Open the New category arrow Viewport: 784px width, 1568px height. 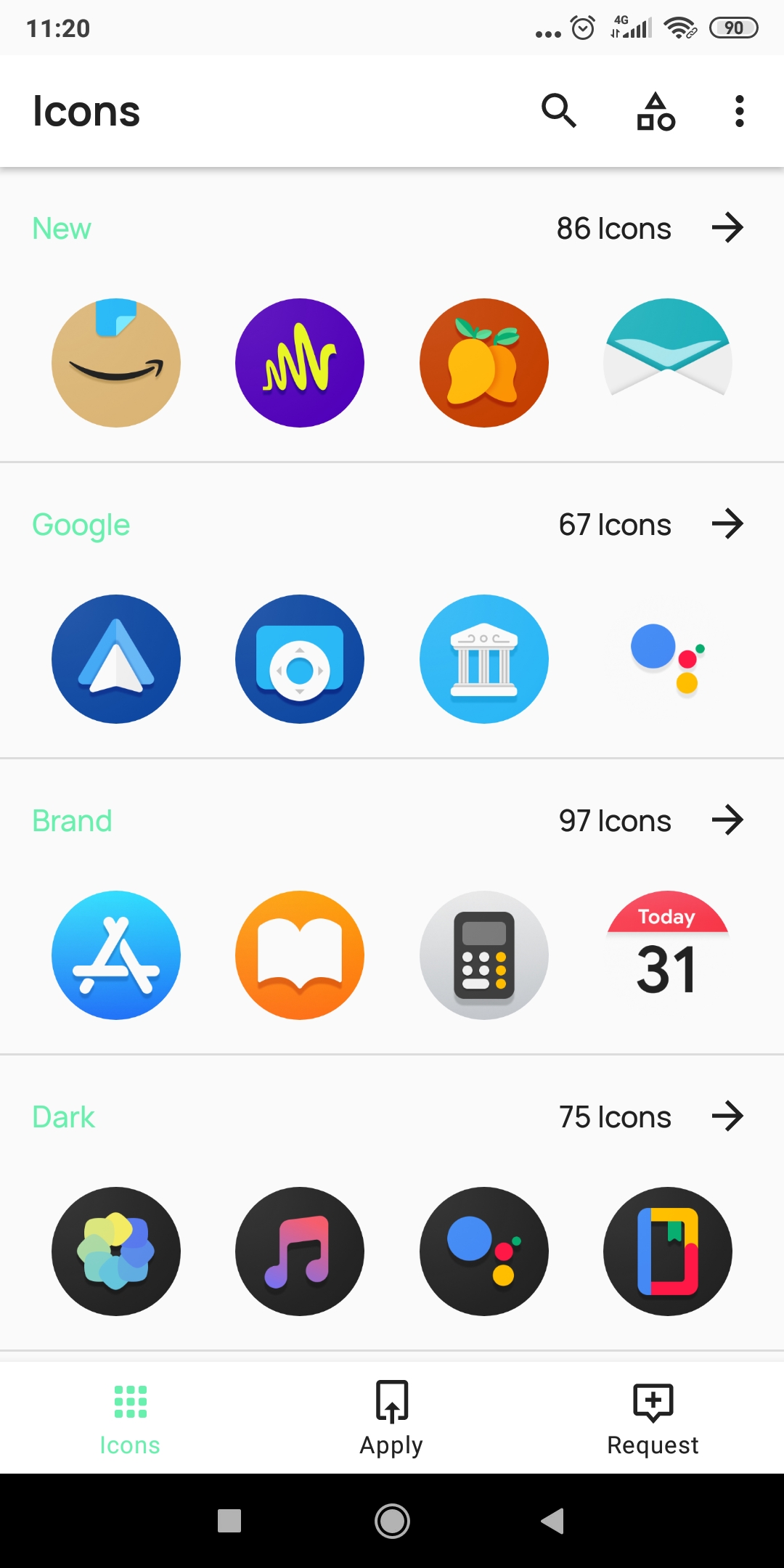click(x=727, y=228)
